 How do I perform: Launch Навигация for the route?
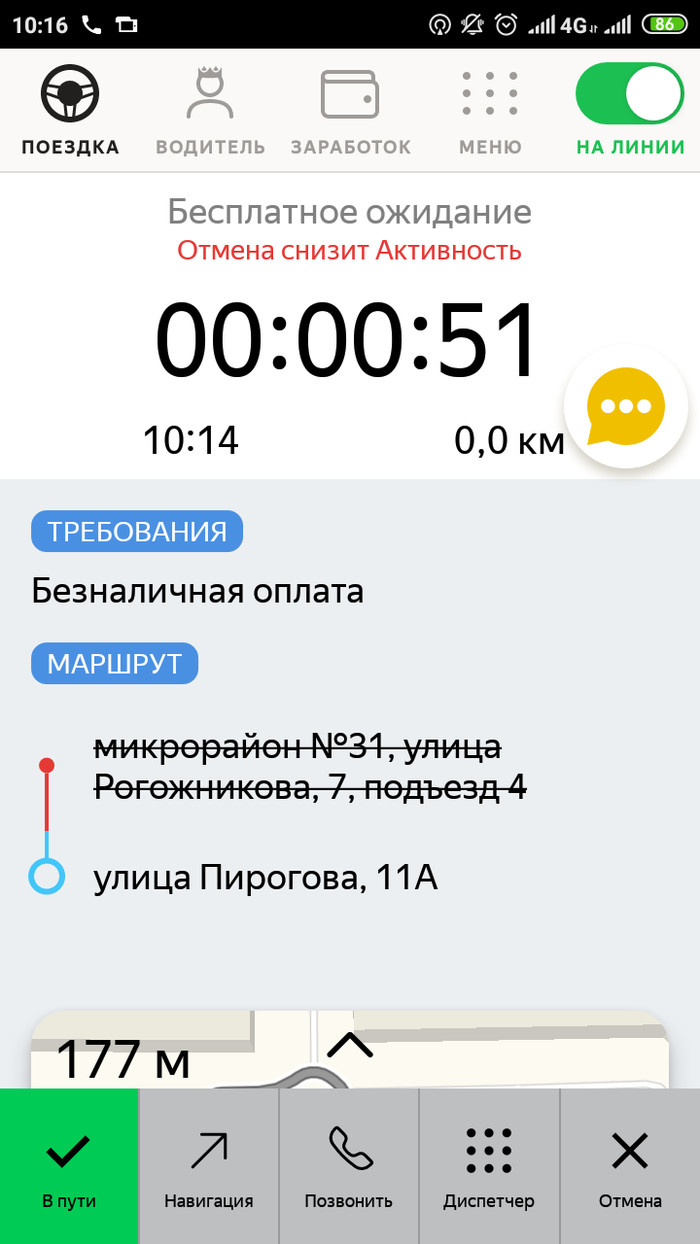point(208,1166)
